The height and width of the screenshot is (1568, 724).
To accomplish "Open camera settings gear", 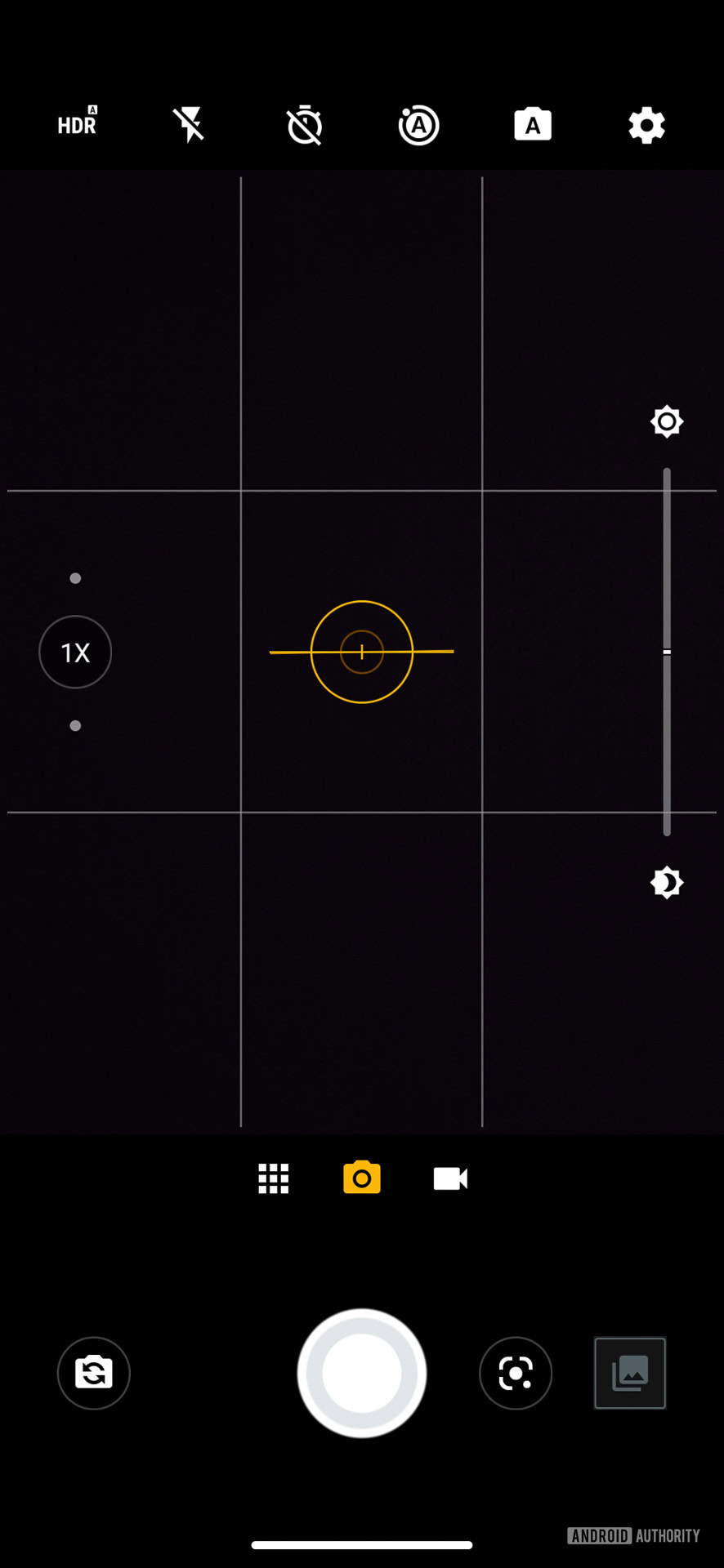I will [646, 125].
